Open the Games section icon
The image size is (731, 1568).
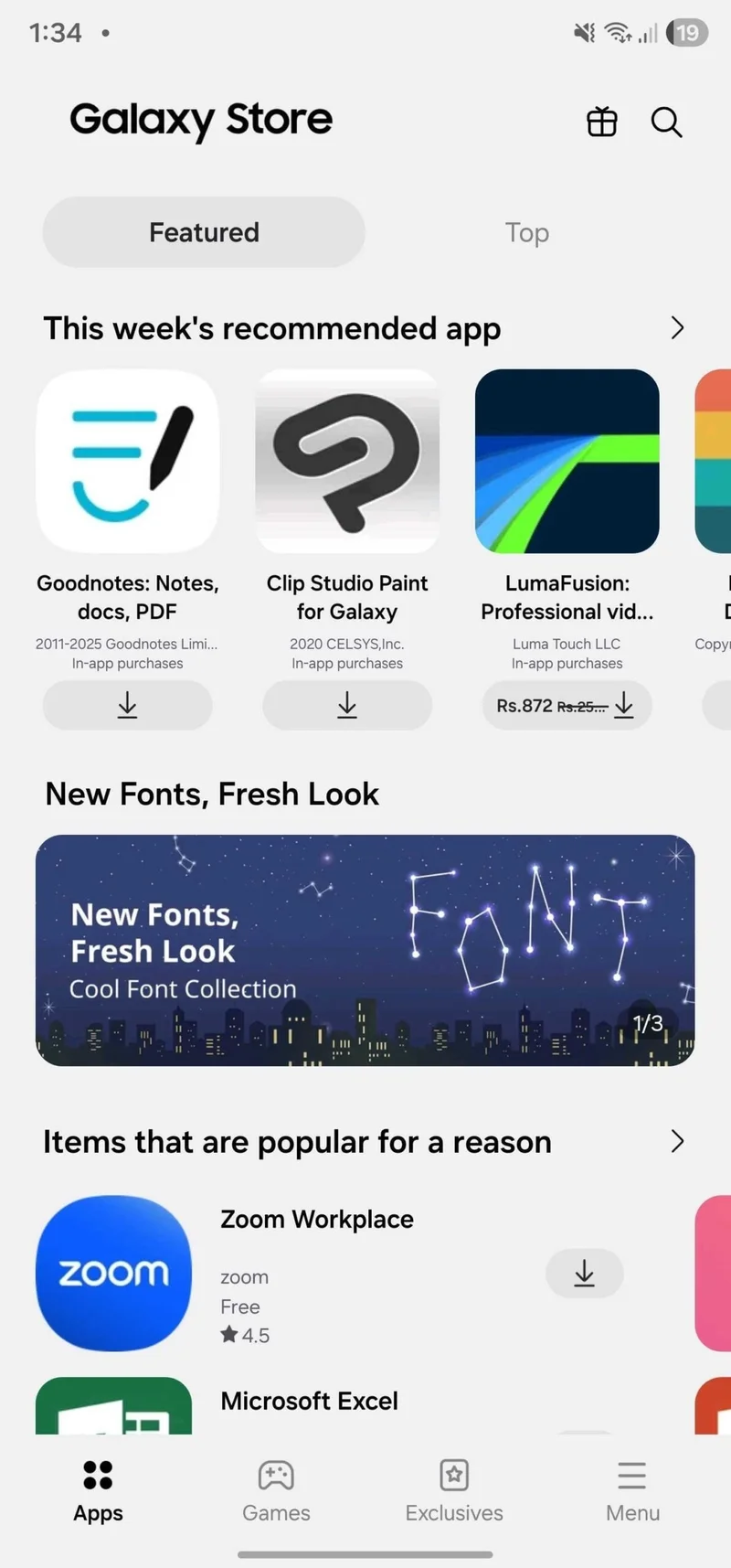(276, 1475)
